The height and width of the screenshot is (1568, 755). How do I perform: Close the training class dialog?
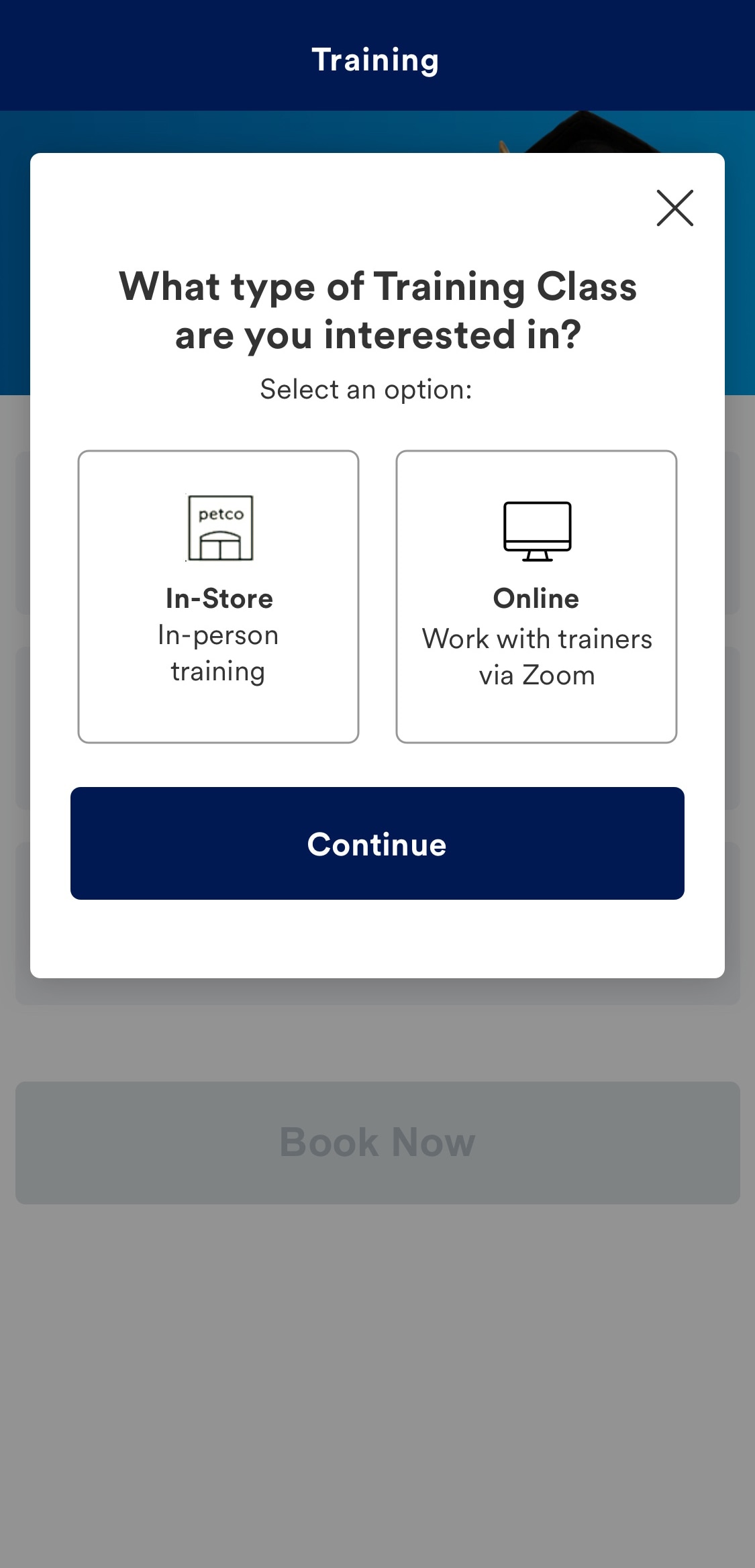(674, 208)
